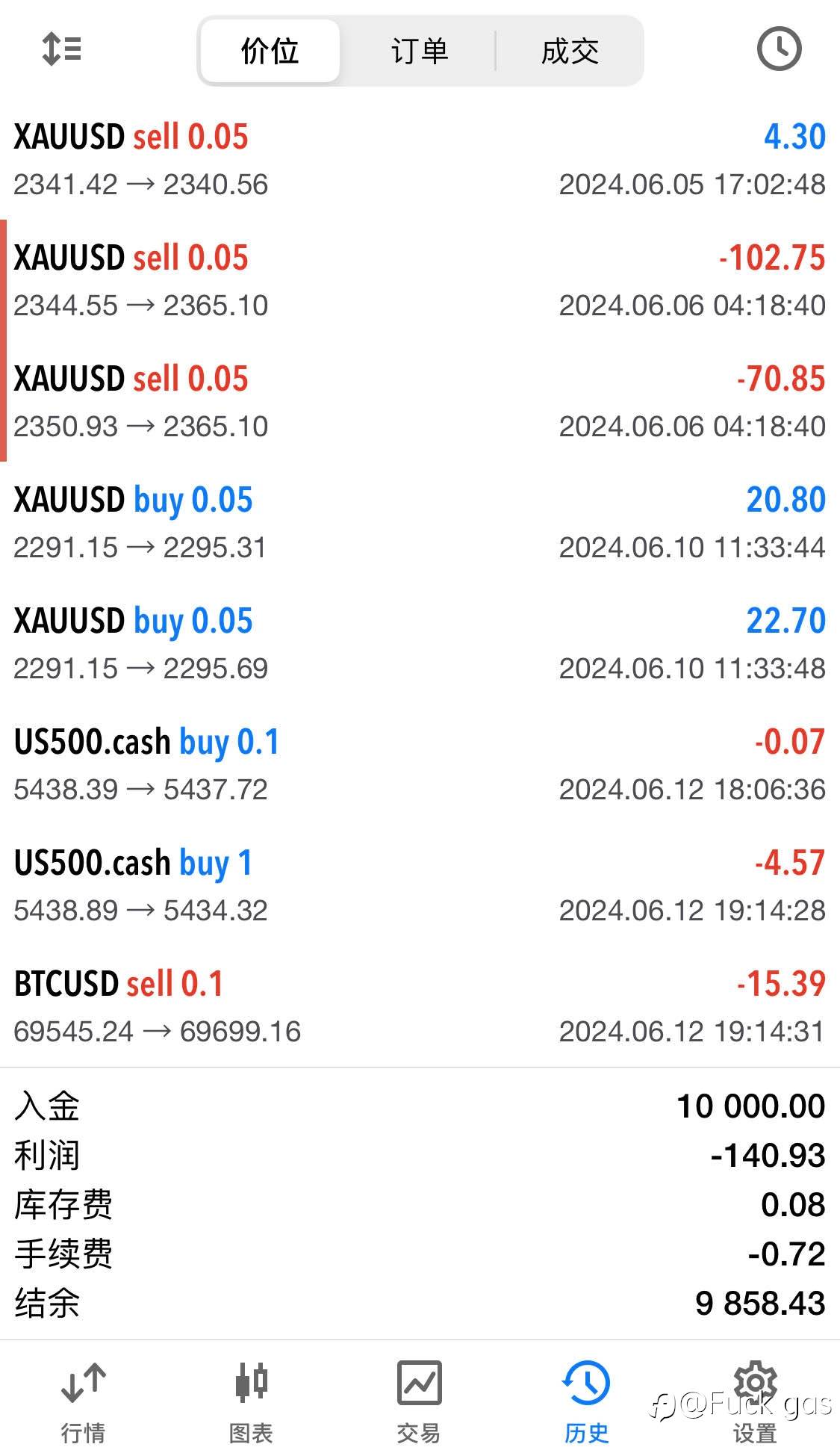Expand the XAUUSD buy trade with 22.70 profit
The height and width of the screenshot is (1450, 840).
420,644
